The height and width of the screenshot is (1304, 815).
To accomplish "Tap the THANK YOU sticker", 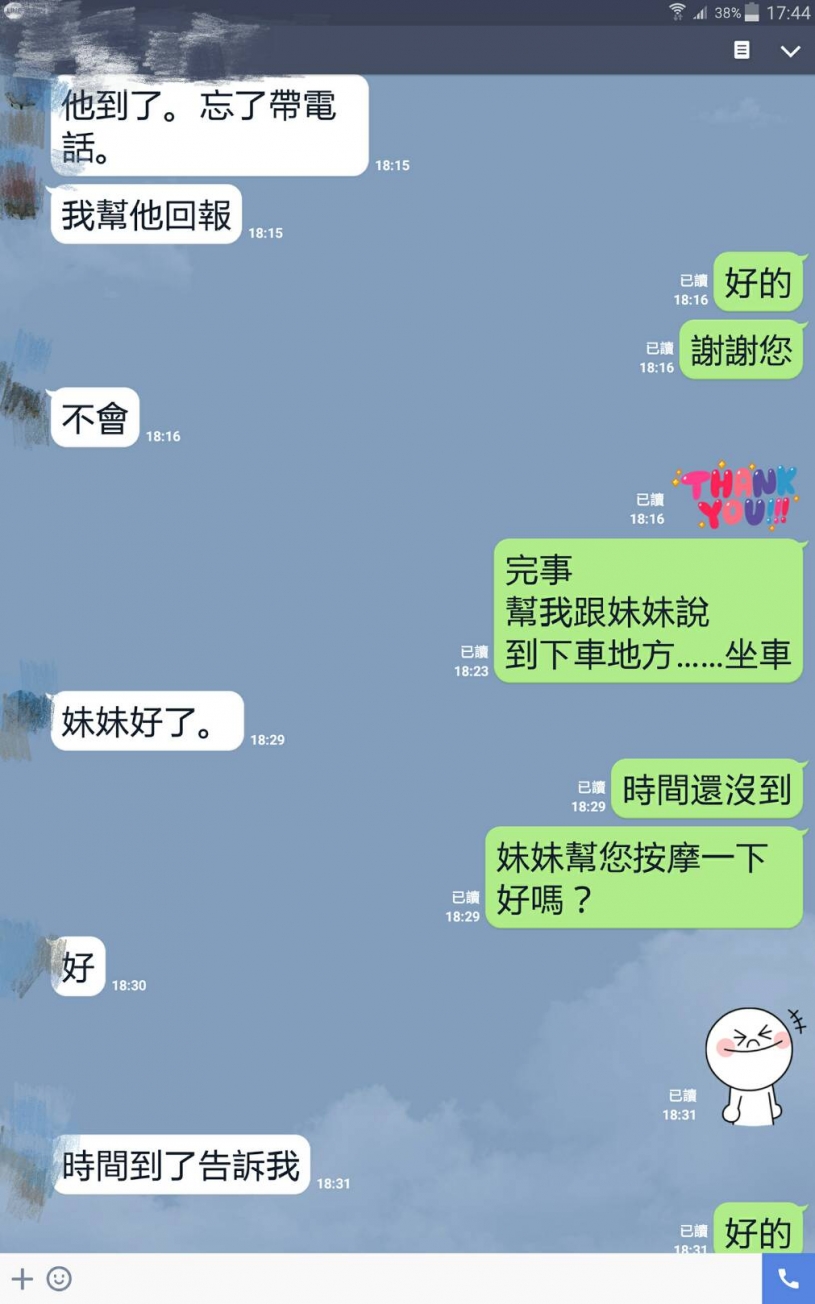I will coord(738,496).
